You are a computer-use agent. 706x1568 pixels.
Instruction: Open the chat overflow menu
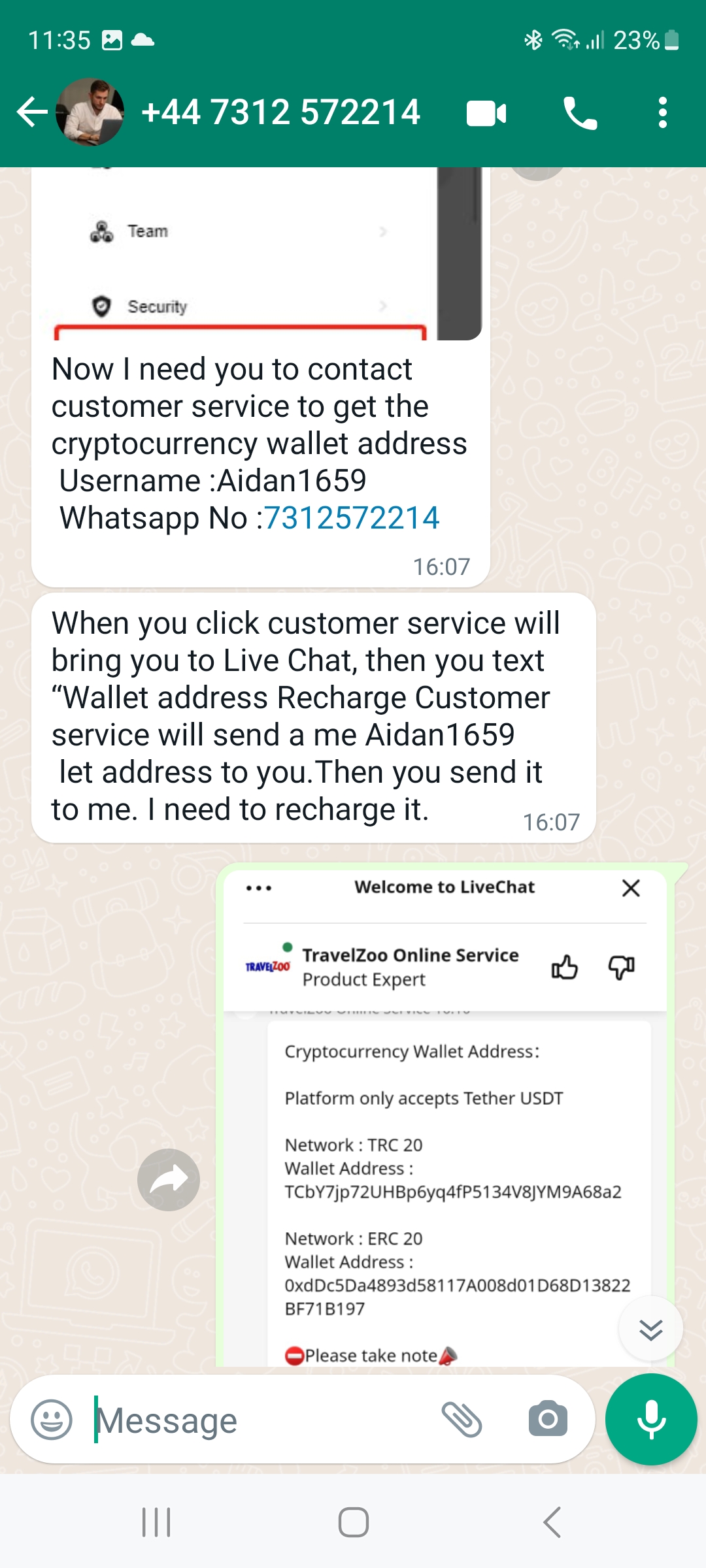point(662,113)
